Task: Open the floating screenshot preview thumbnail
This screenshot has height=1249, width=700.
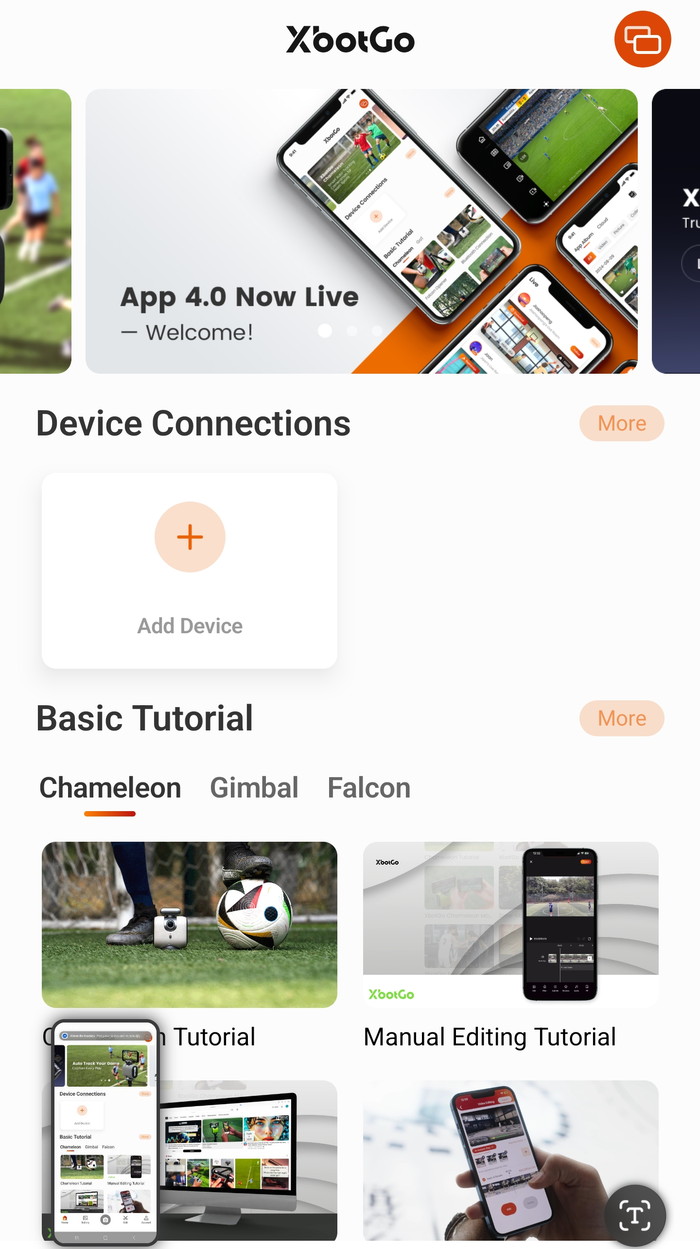Action: [x=105, y=1133]
